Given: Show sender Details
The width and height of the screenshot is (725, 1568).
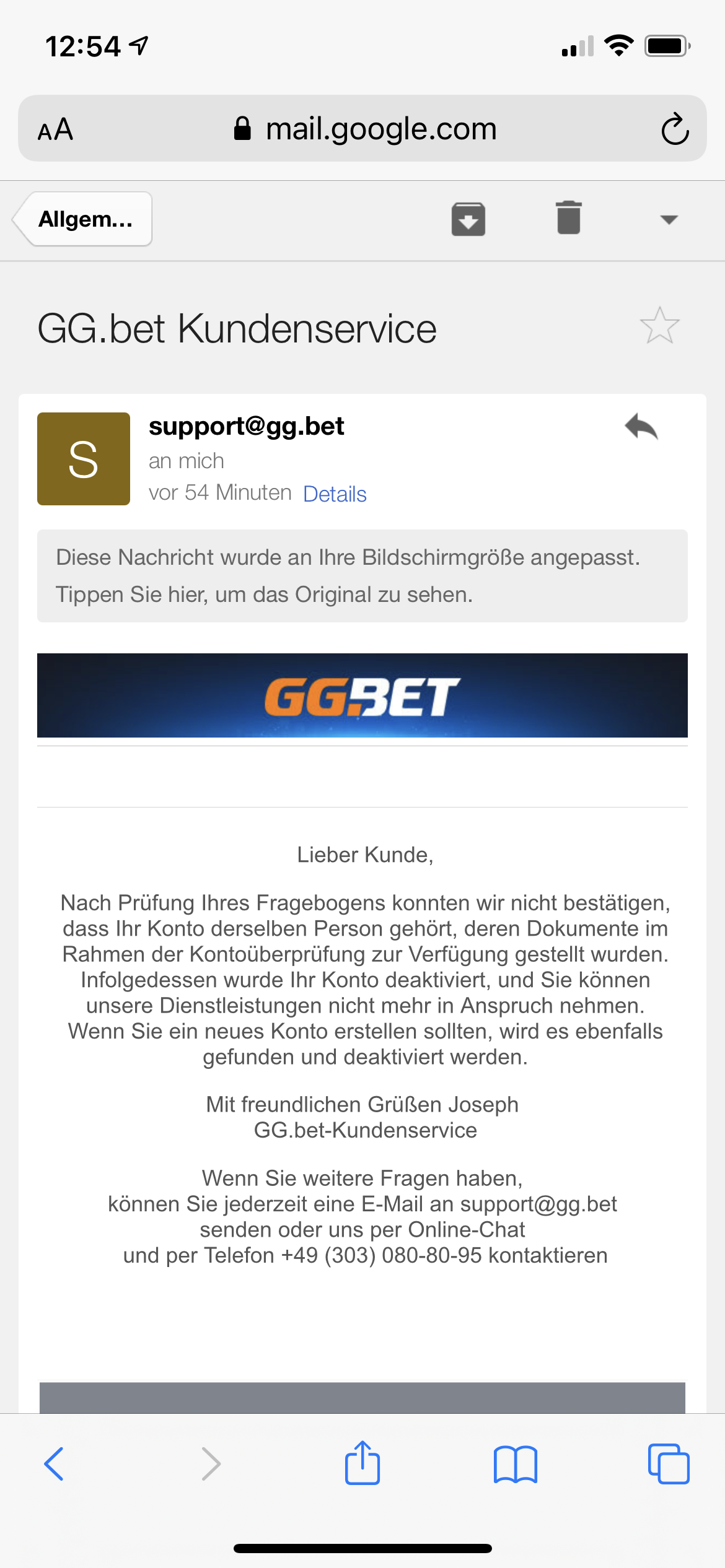Looking at the screenshot, I should point(335,494).
